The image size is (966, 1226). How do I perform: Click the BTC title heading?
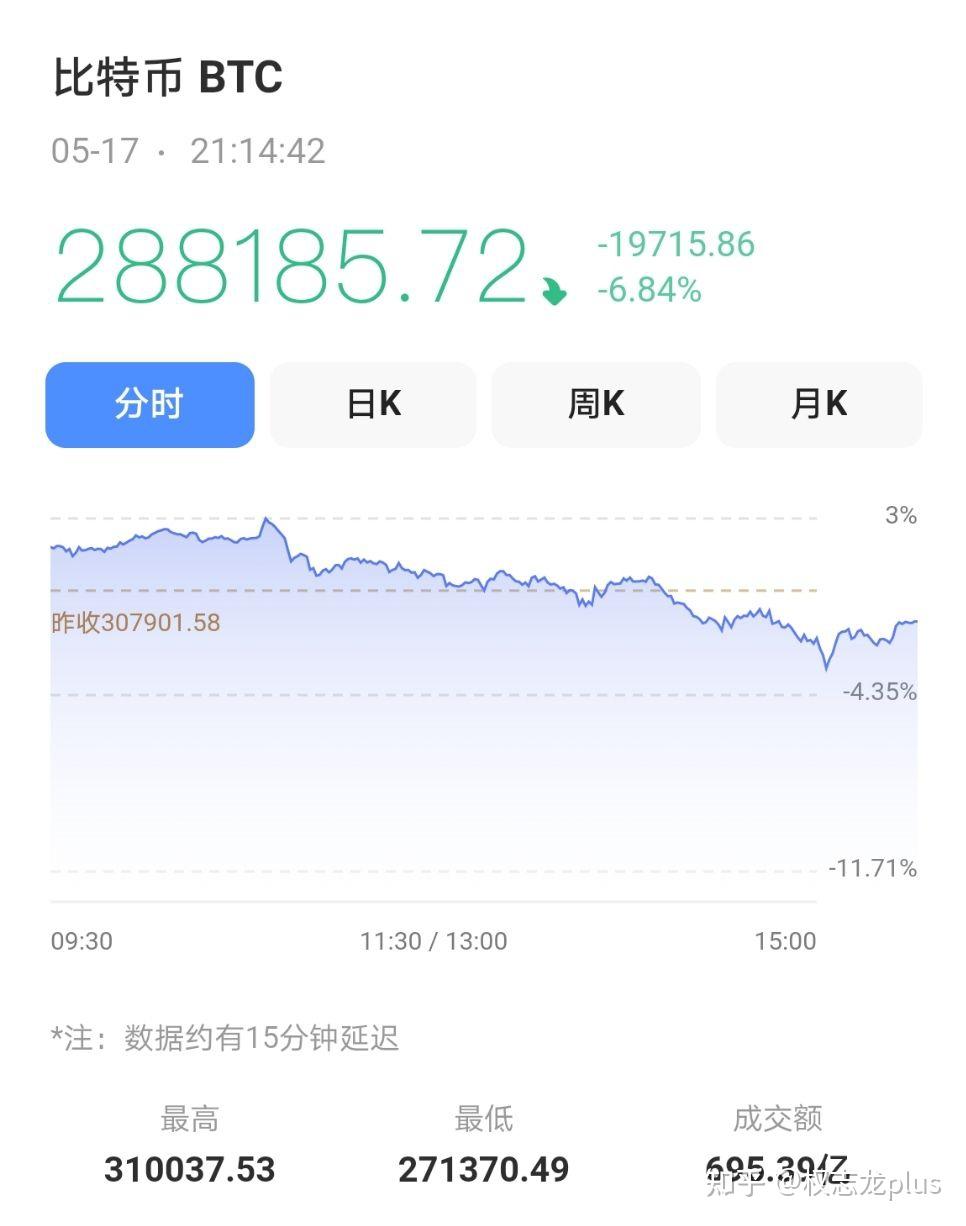pyautogui.click(x=168, y=78)
